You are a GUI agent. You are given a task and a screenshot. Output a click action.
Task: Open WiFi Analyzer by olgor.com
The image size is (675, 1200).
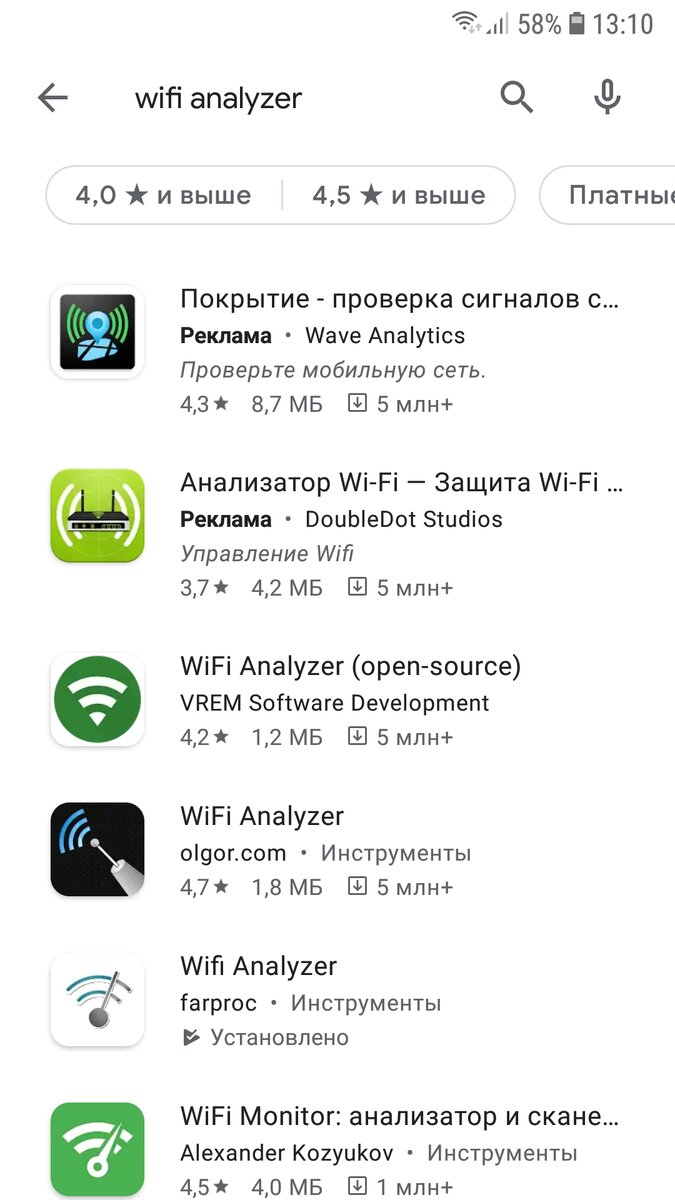(337, 850)
